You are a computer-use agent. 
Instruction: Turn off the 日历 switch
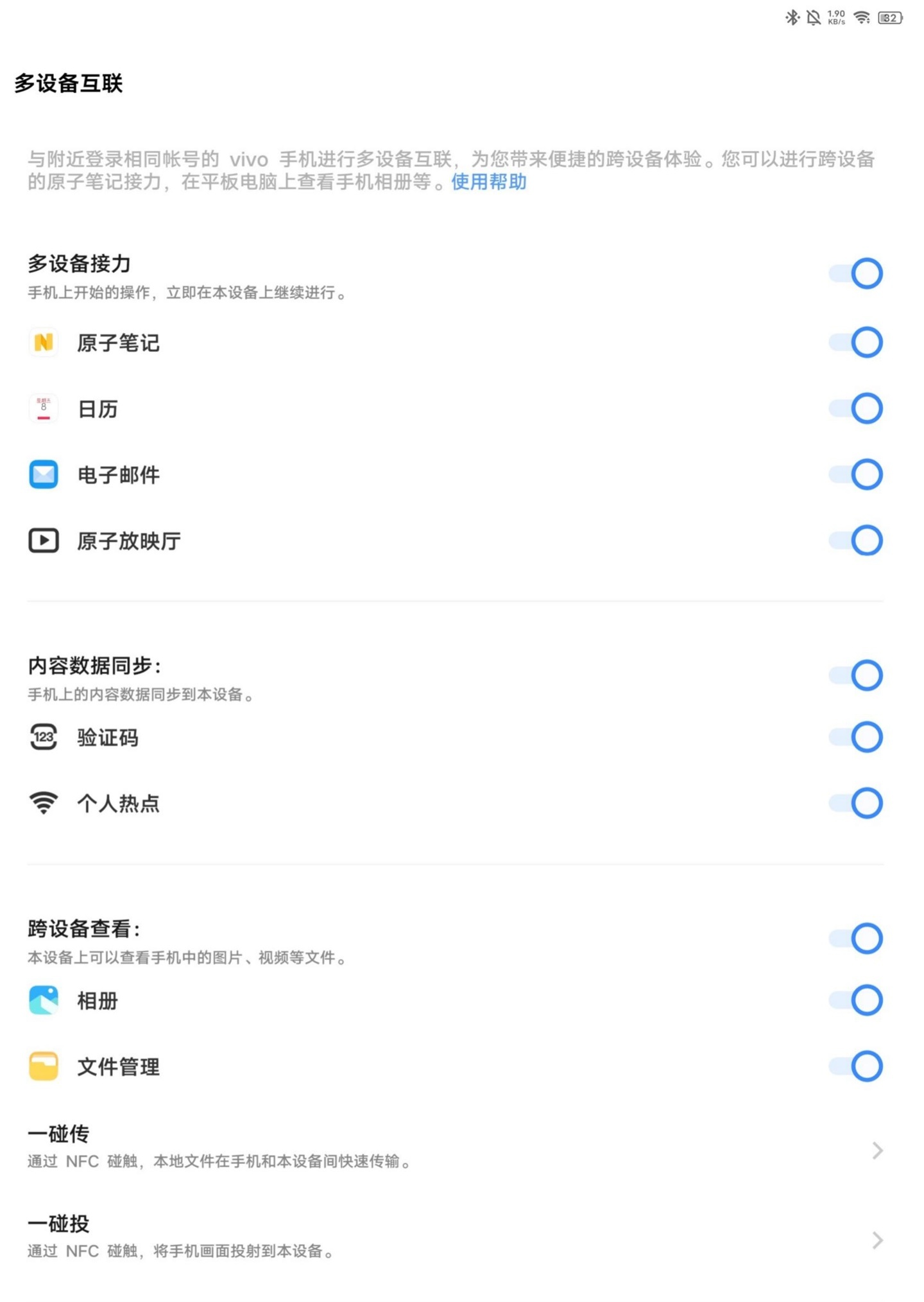point(855,408)
